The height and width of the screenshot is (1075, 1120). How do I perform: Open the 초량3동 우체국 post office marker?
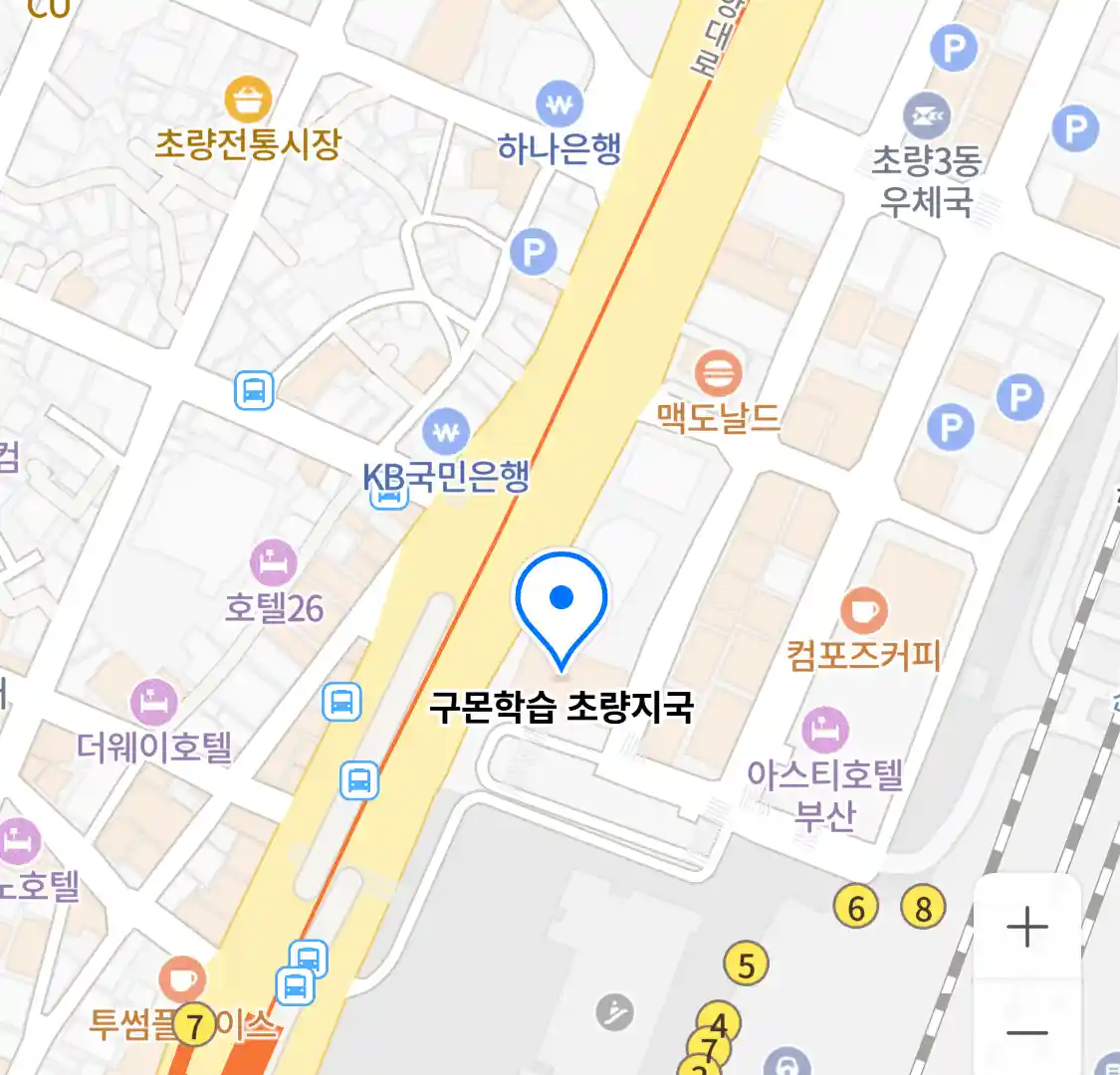pyautogui.click(x=927, y=118)
